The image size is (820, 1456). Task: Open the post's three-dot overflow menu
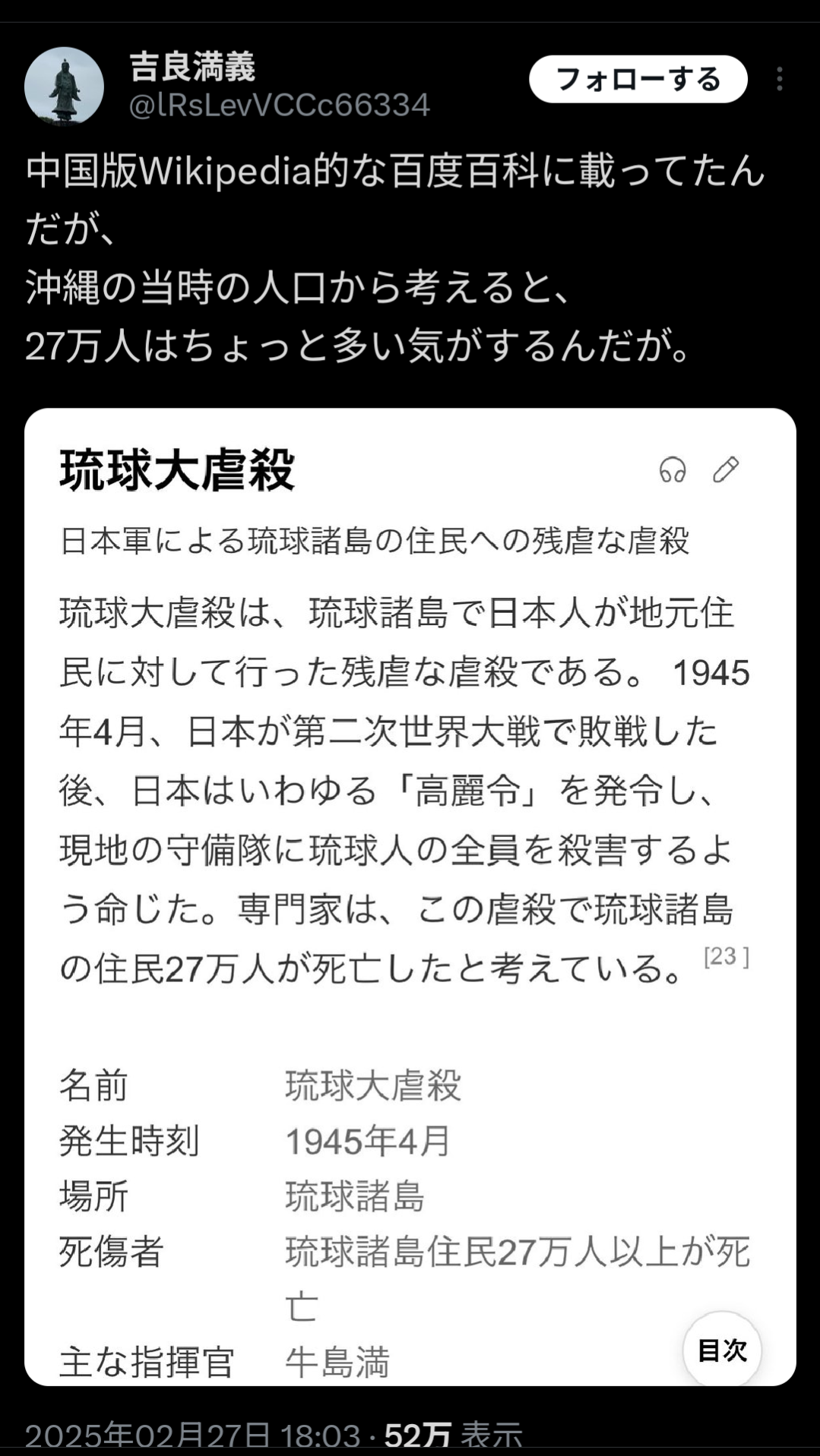(779, 79)
